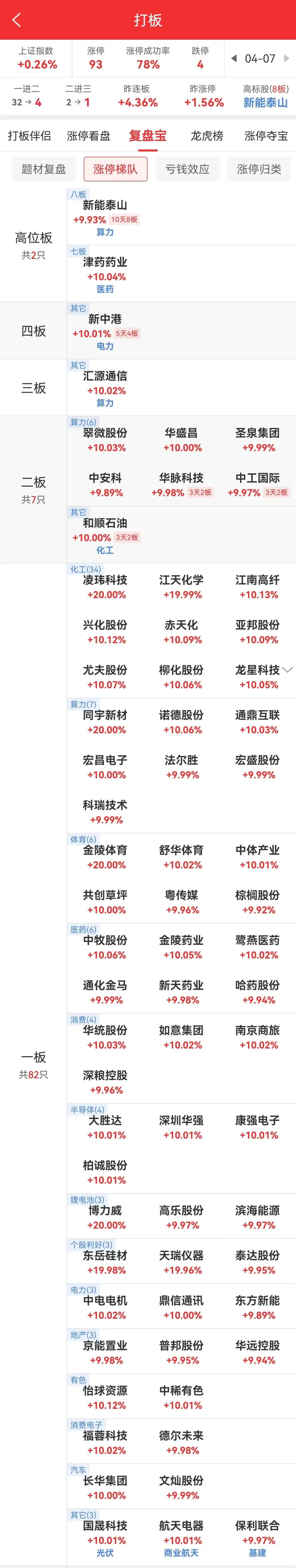This screenshot has width=296, height=1568.
Task: Switch to the 涨停夺宝 tab
Action: click(x=266, y=136)
